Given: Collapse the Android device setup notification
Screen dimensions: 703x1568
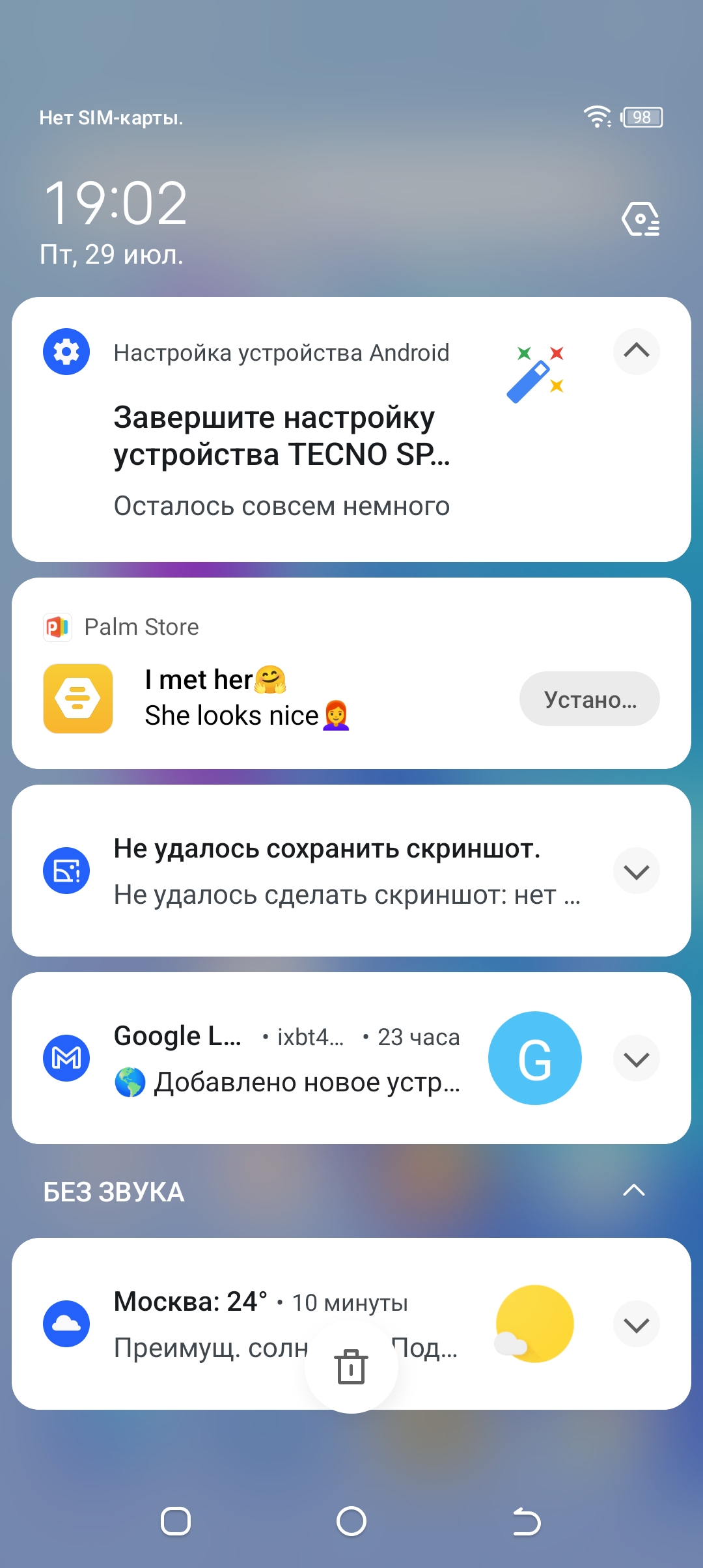Looking at the screenshot, I should [636, 352].
